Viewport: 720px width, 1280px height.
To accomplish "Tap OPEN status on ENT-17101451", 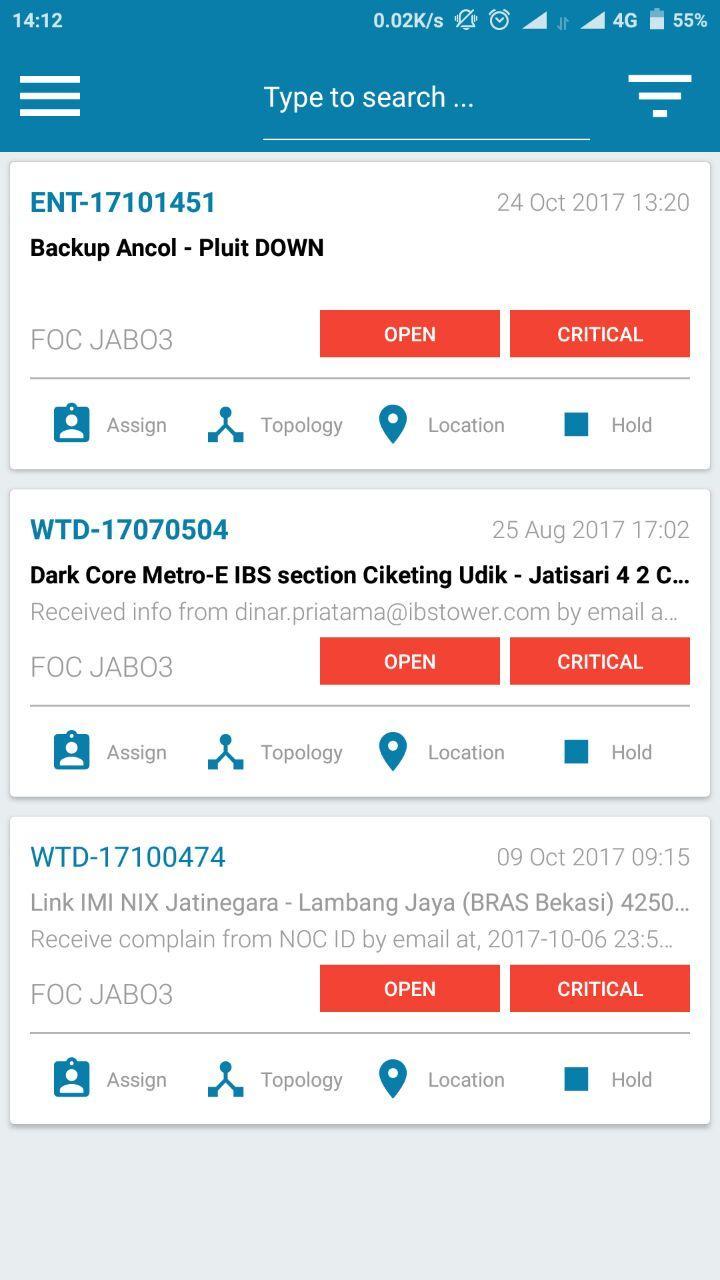I will tap(409, 334).
